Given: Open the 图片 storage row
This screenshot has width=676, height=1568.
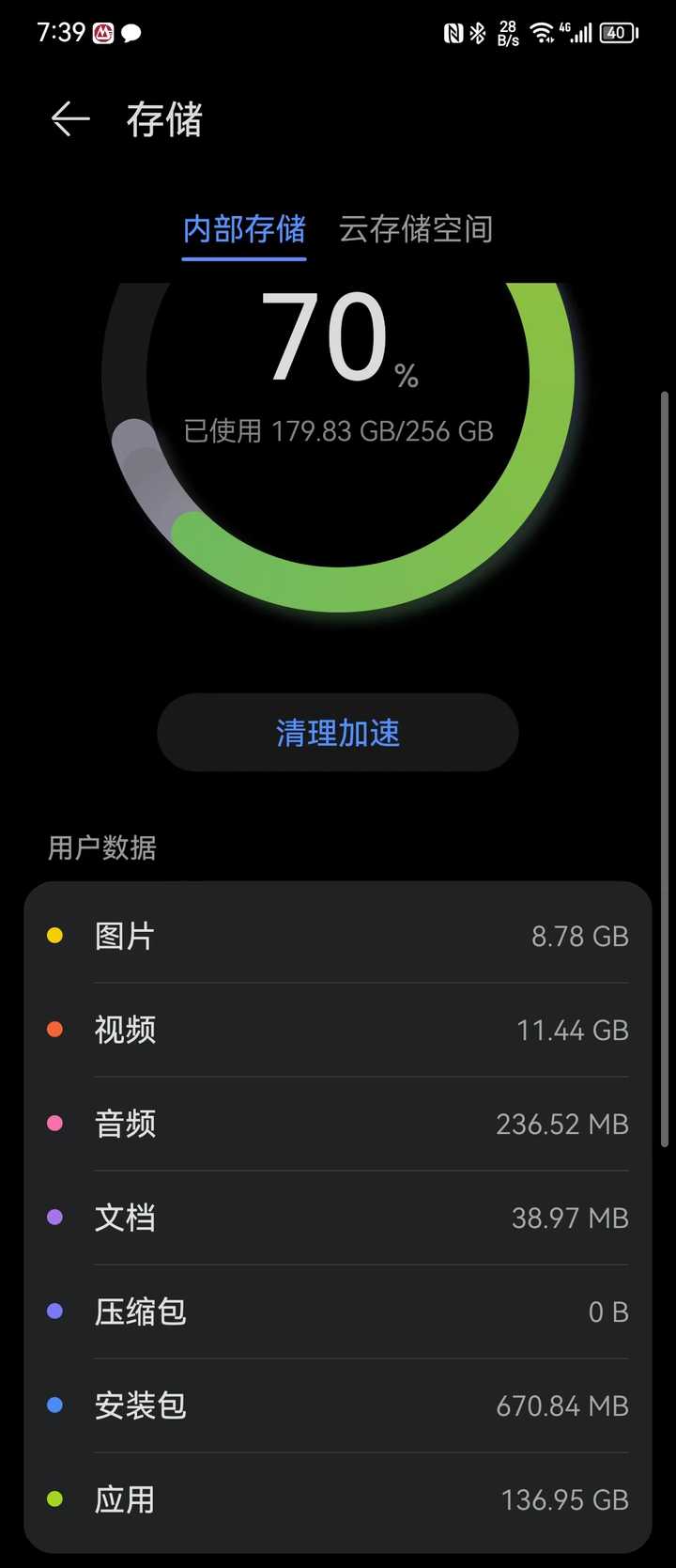Looking at the screenshot, I should point(338,936).
